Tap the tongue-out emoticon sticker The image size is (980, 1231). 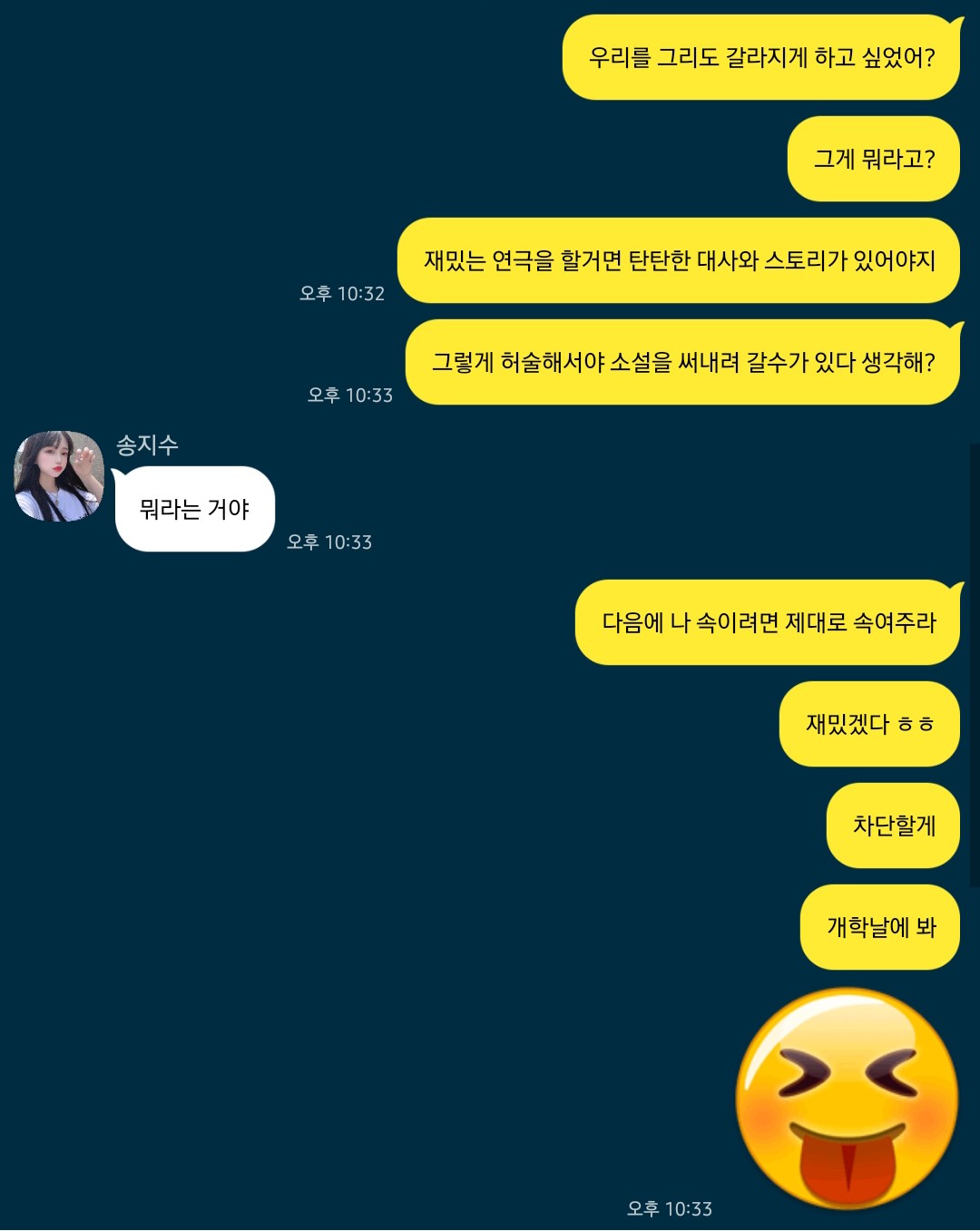(x=846, y=1099)
